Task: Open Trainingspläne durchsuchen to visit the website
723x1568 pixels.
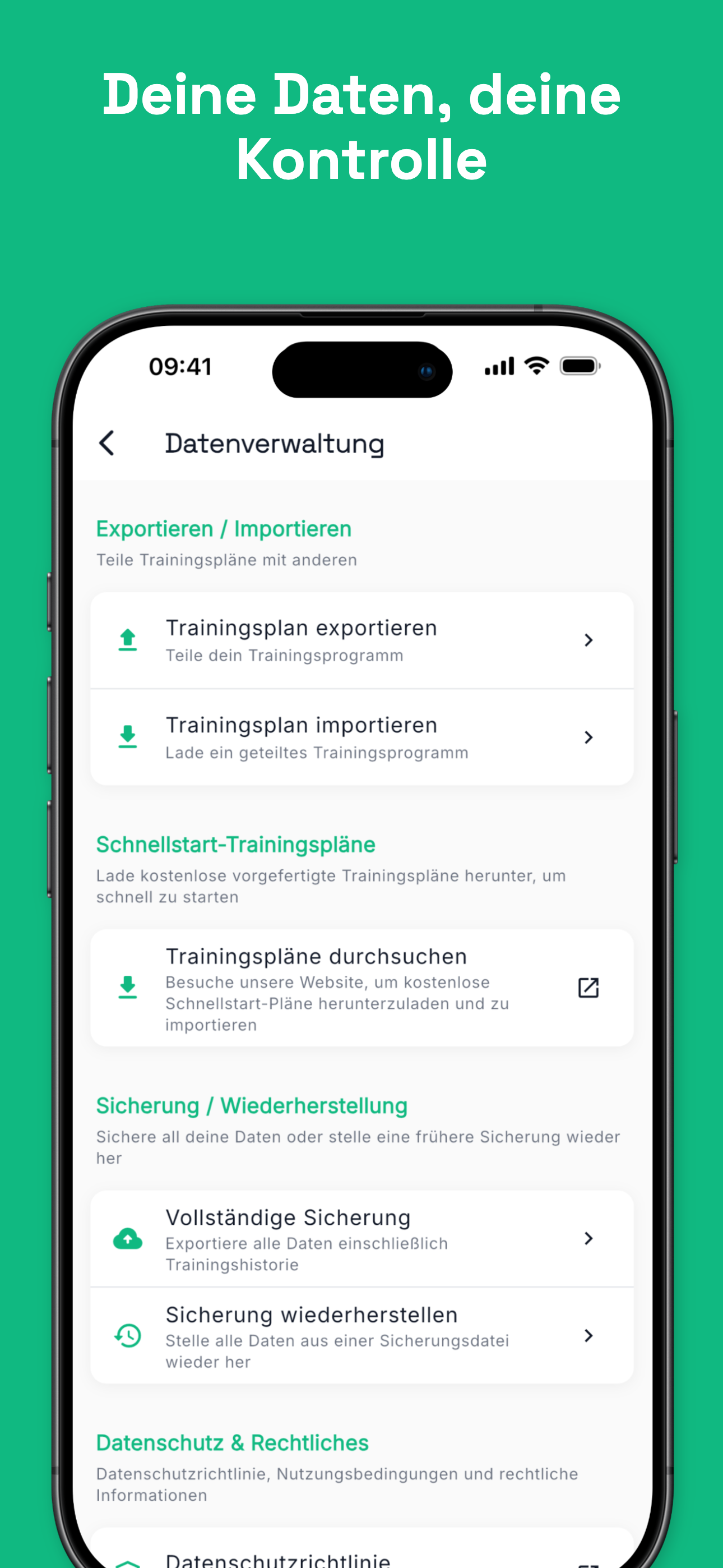Action: (361, 988)
